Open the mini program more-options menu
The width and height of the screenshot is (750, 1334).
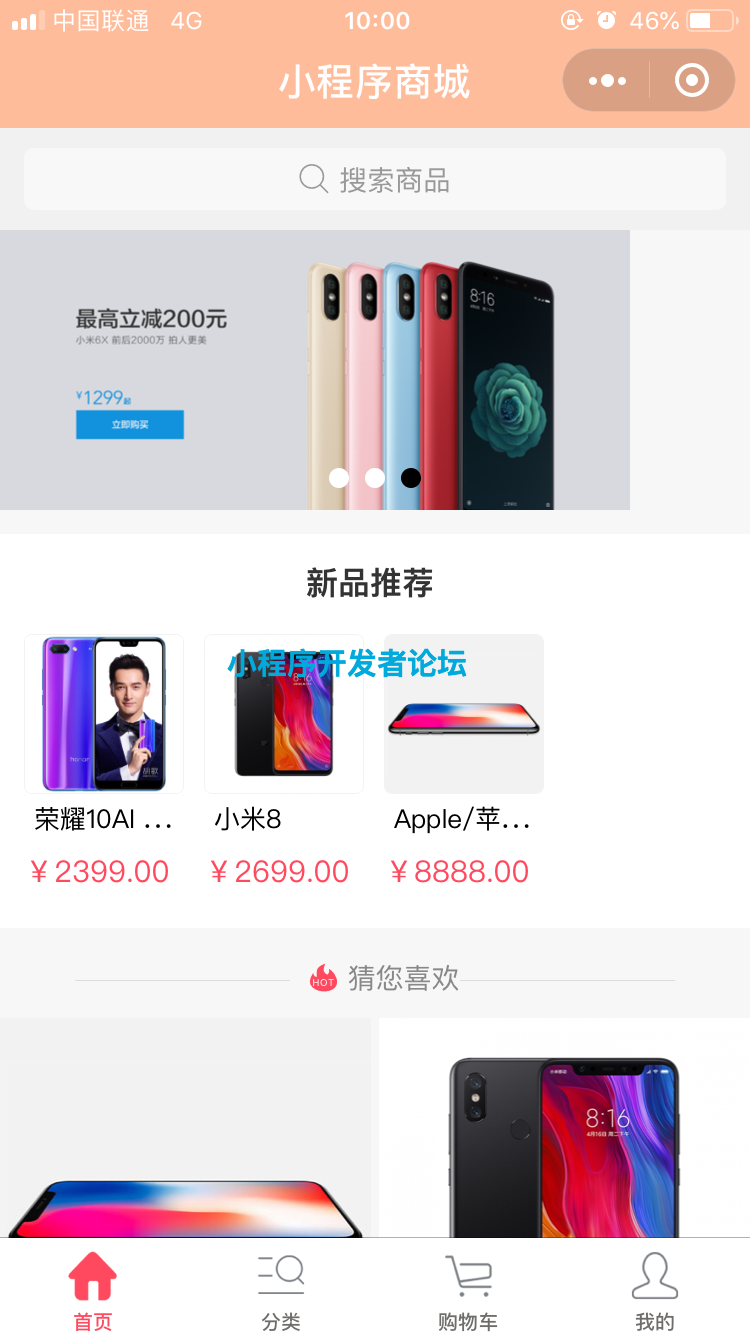click(607, 81)
